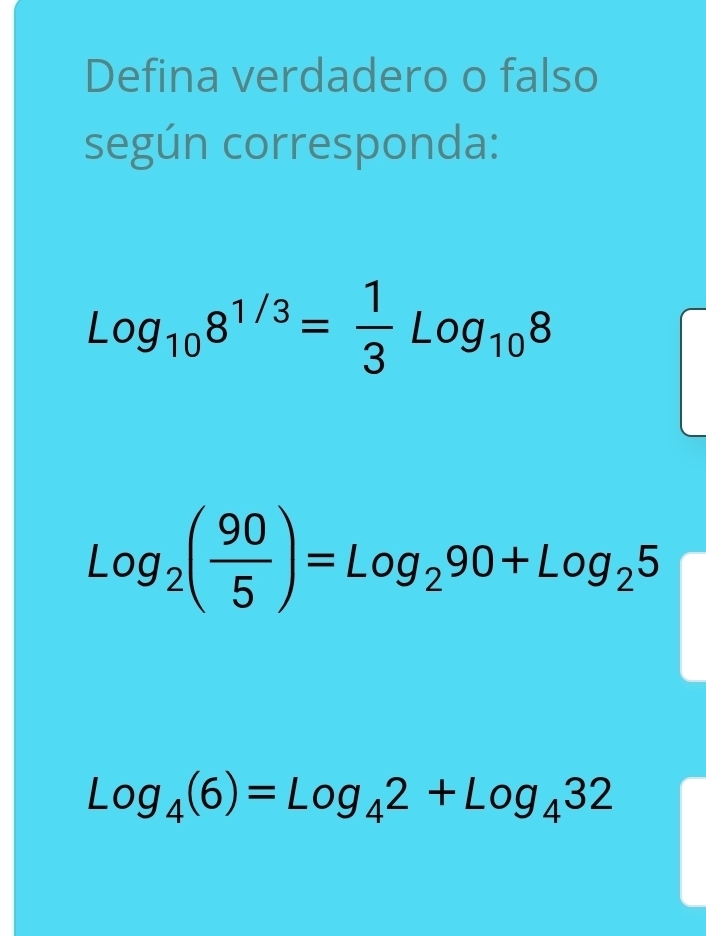Select the answer box for Log₁₀8^(1/3) statement
The height and width of the screenshot is (936, 706).
point(694,372)
